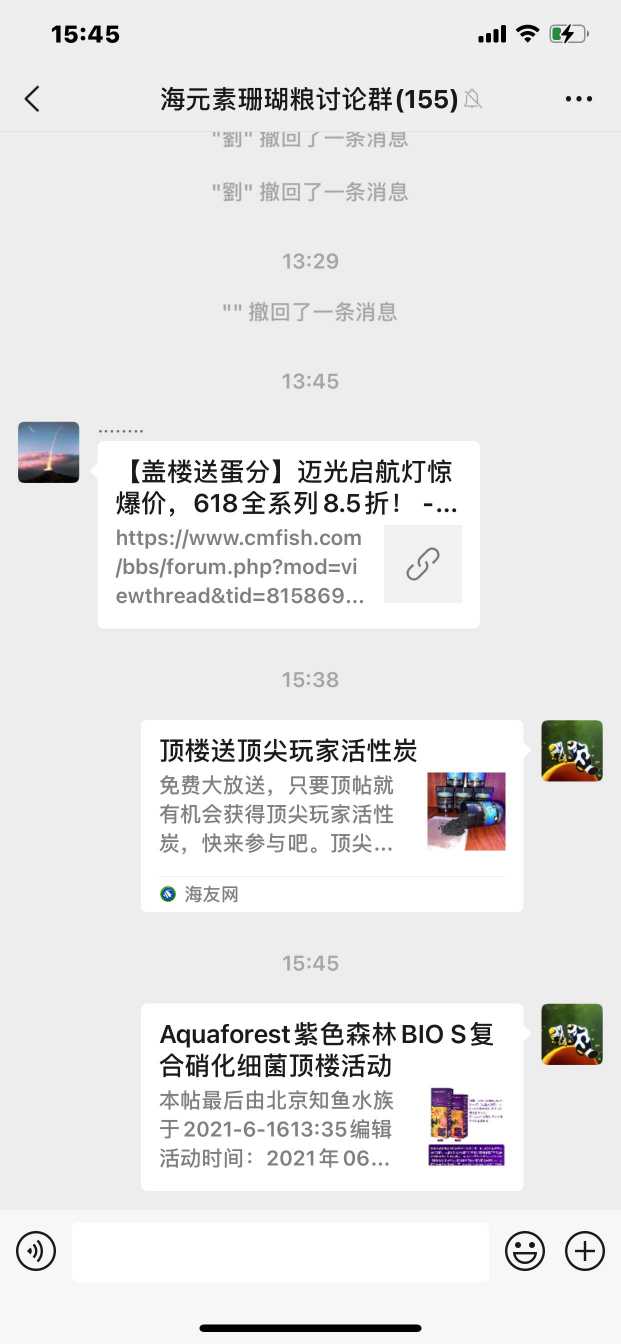This screenshot has height=1344, width=621.
Task: Open the 顶楼送顶尖玩家活性炭 shared post
Action: pos(331,815)
